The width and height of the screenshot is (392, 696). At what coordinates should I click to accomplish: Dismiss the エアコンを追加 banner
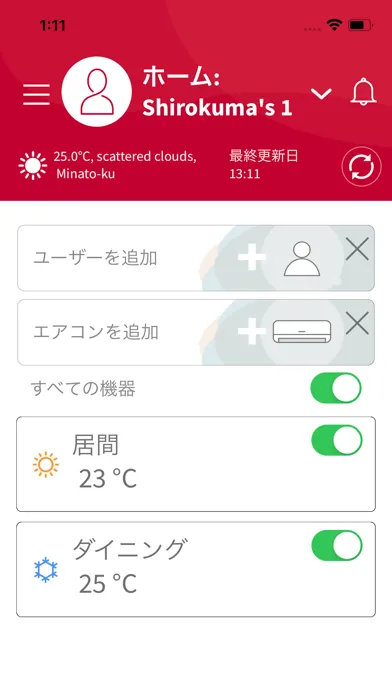coord(357,323)
